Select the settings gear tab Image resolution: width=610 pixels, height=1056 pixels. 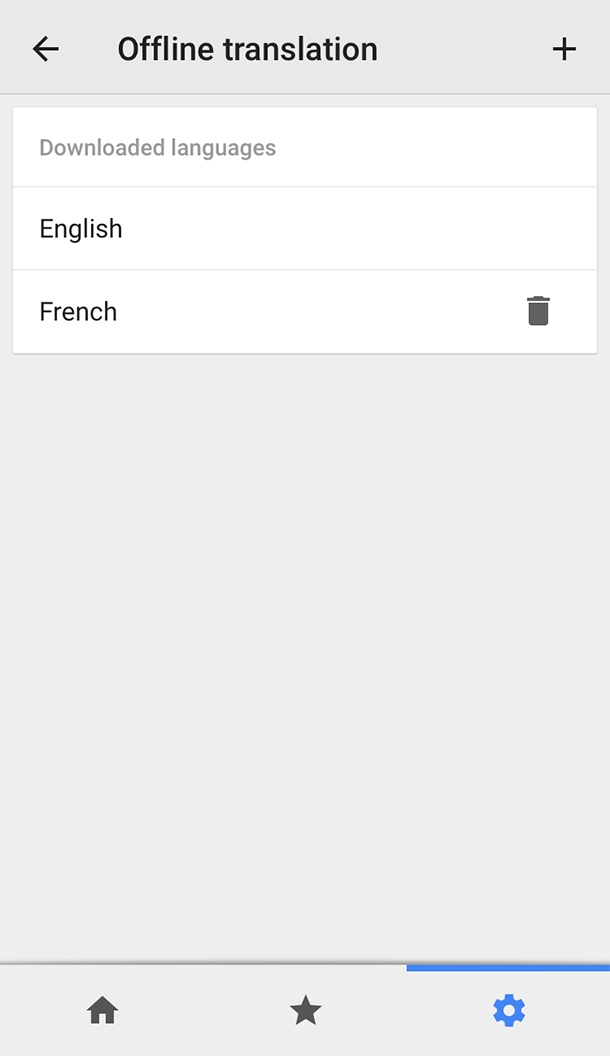(x=509, y=1011)
